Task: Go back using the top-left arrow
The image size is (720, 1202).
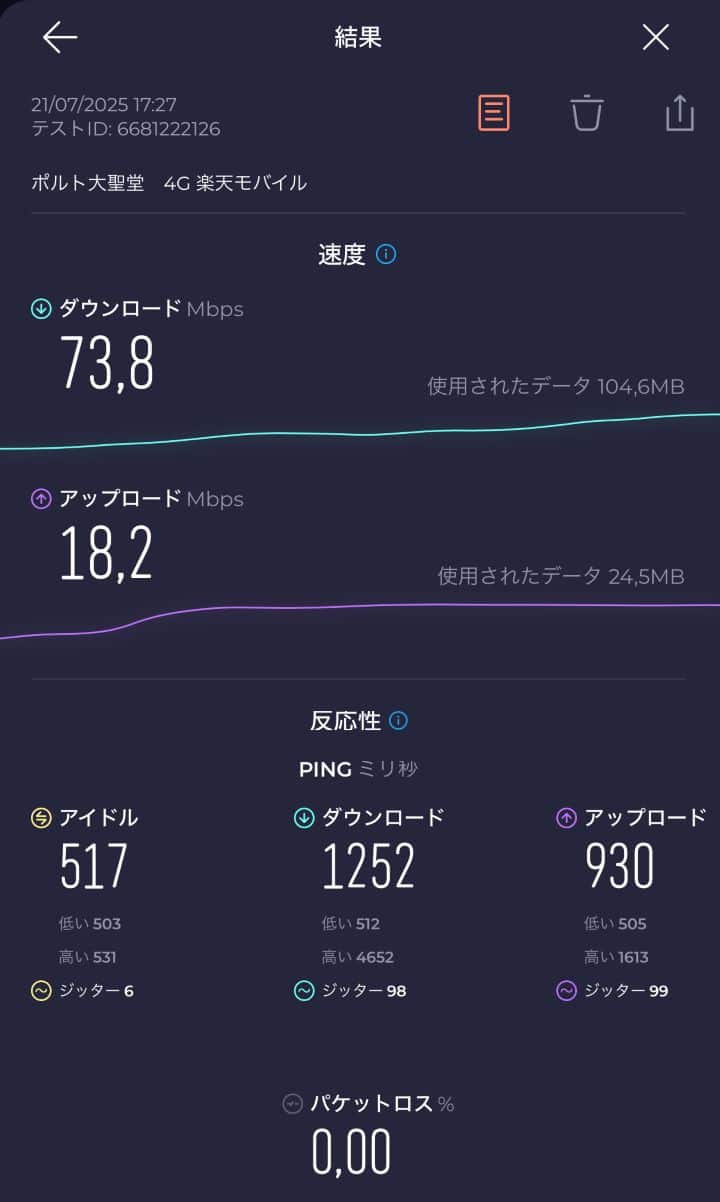Action: click(x=60, y=37)
